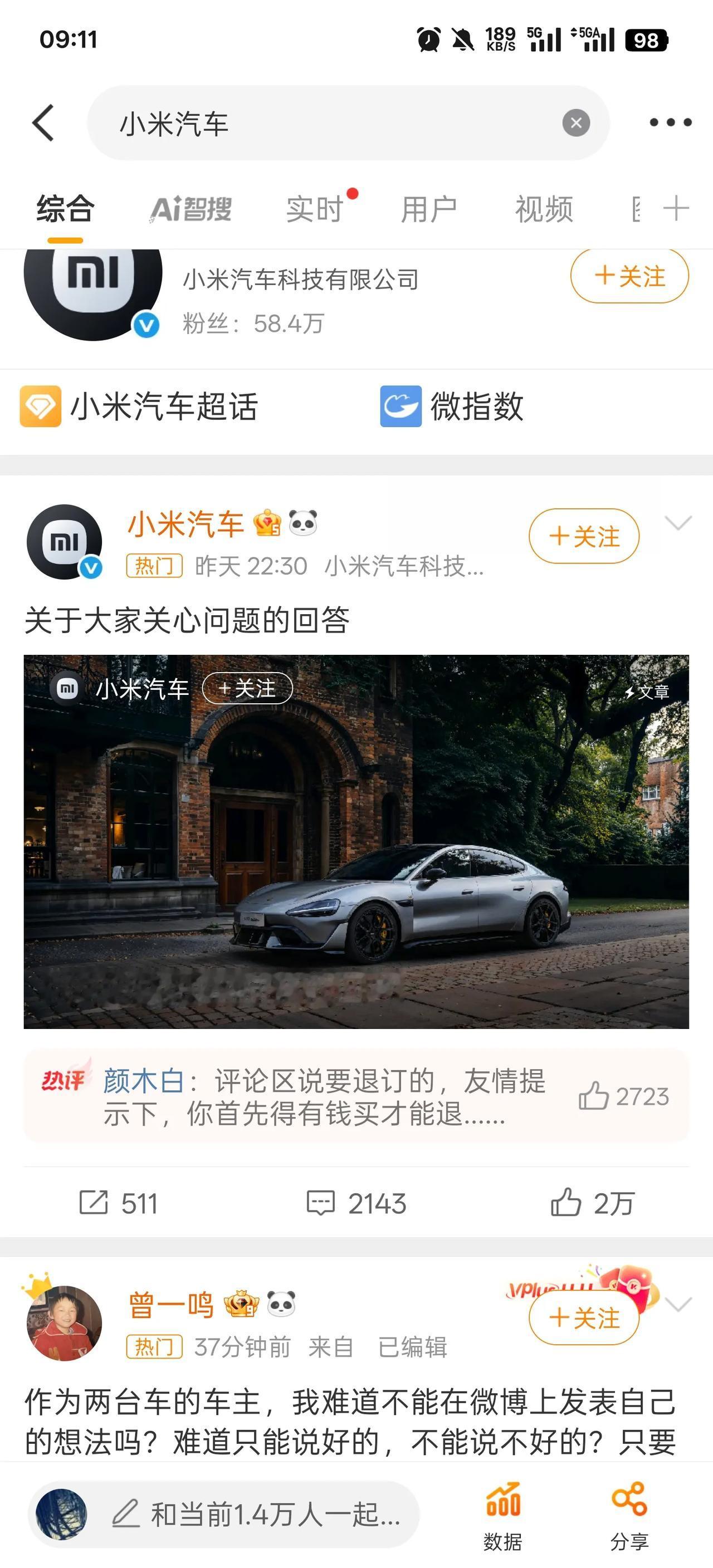Screen dimensions: 713x1568
Task: Select the 视频 tab
Action: coord(544,209)
